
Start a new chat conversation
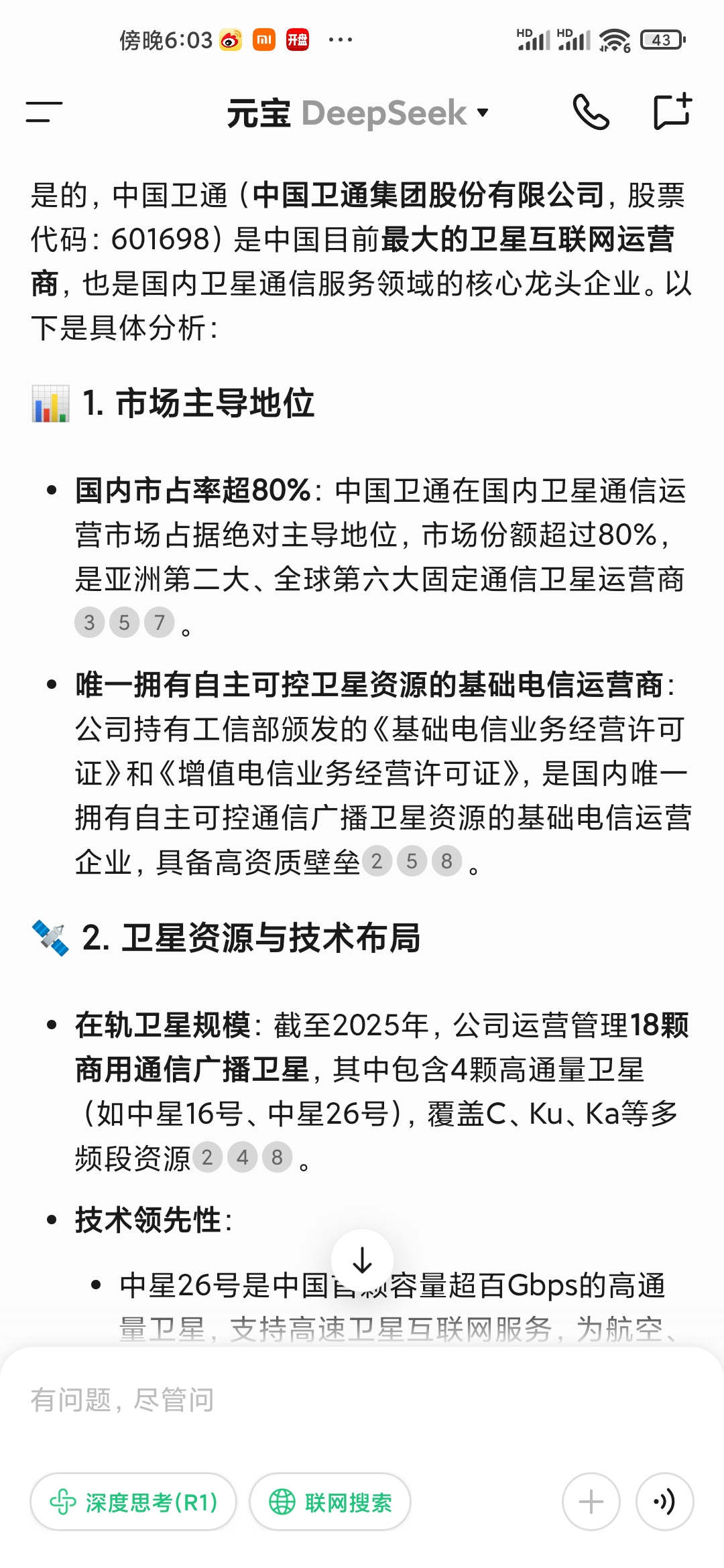[x=672, y=111]
